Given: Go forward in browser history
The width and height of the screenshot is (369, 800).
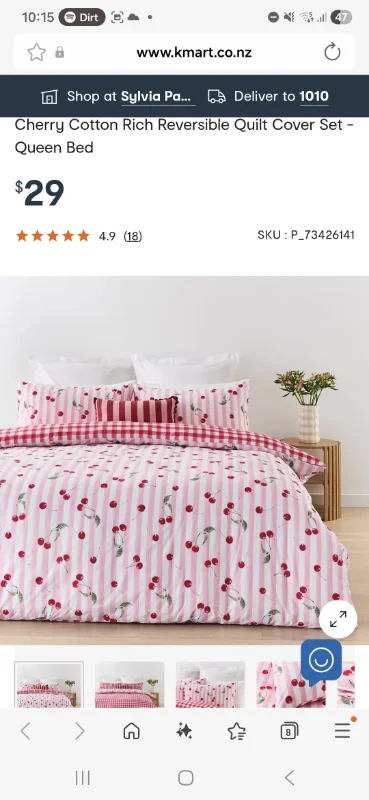Looking at the screenshot, I should 80,731.
